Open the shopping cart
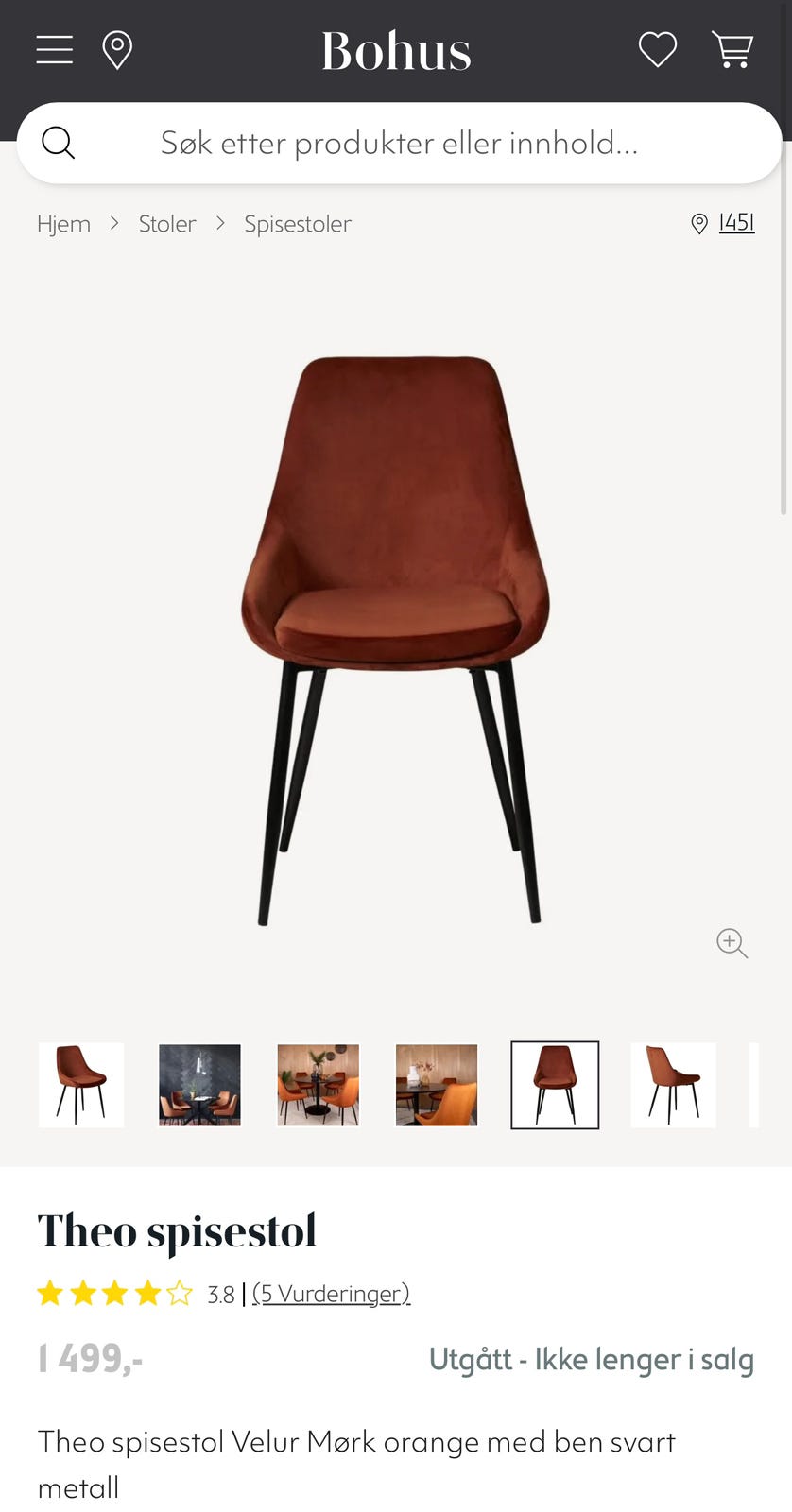The height and width of the screenshot is (1512, 792). click(732, 50)
